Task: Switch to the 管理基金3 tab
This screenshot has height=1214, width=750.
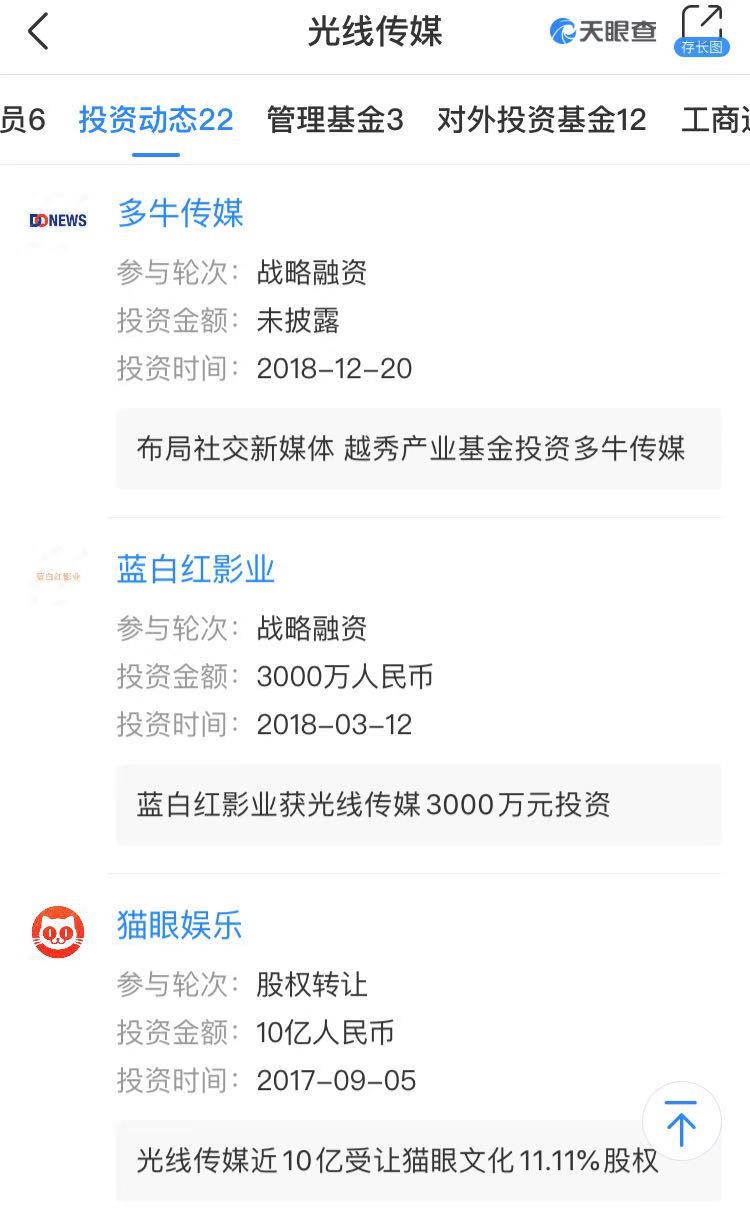Action: (x=334, y=121)
